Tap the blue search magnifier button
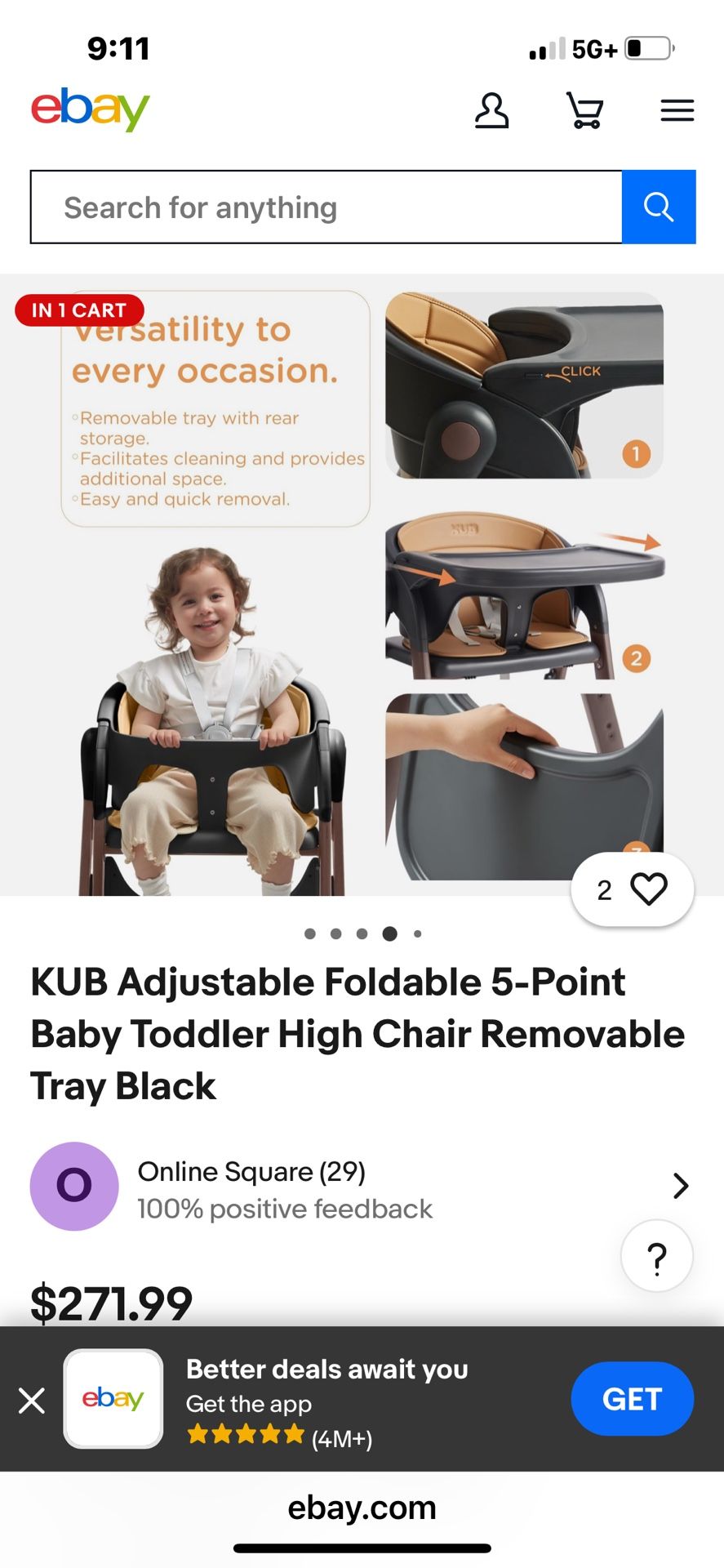The image size is (724, 1568). point(659,207)
